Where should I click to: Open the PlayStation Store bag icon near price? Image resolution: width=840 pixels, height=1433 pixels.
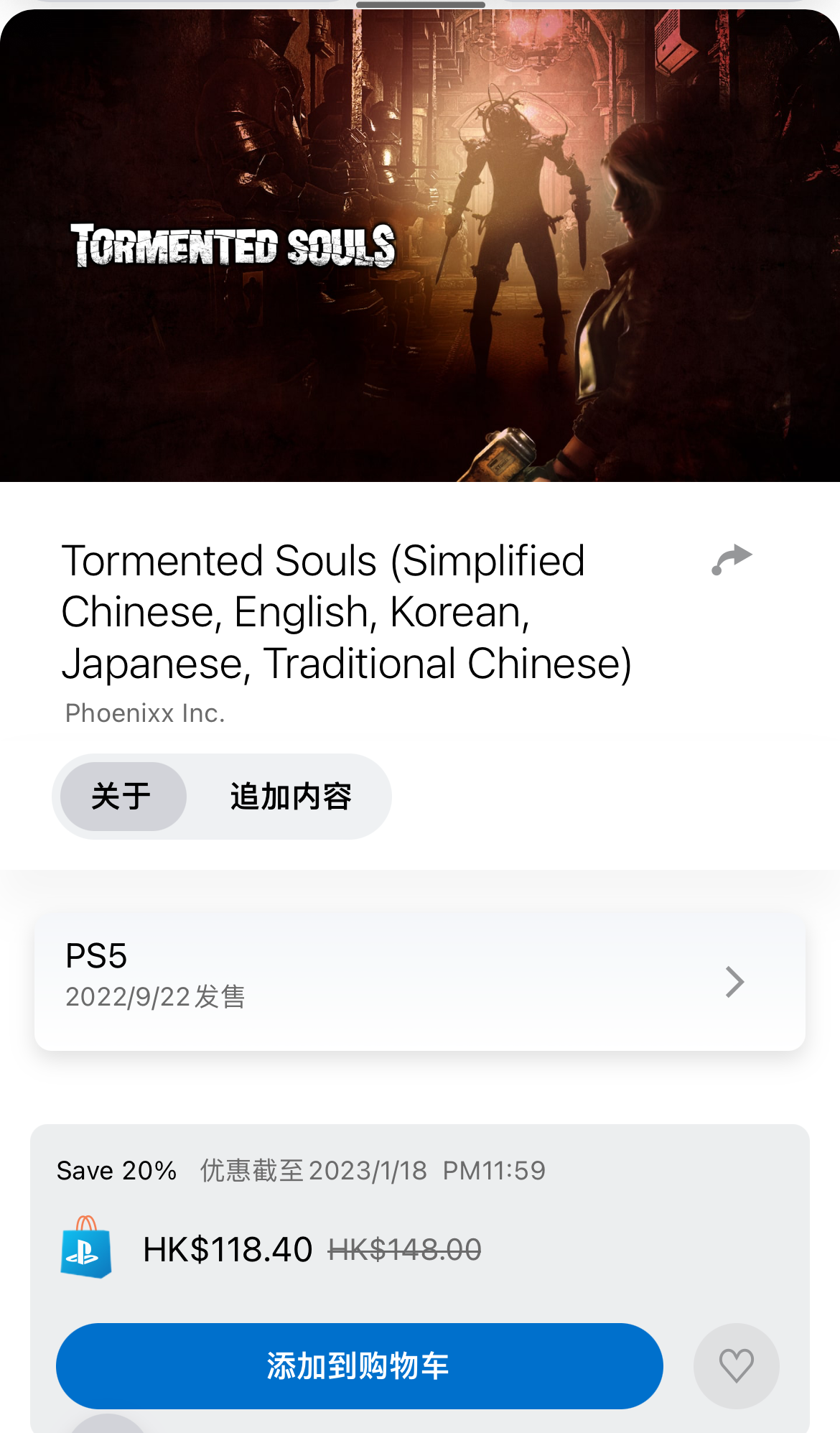[x=88, y=1248]
